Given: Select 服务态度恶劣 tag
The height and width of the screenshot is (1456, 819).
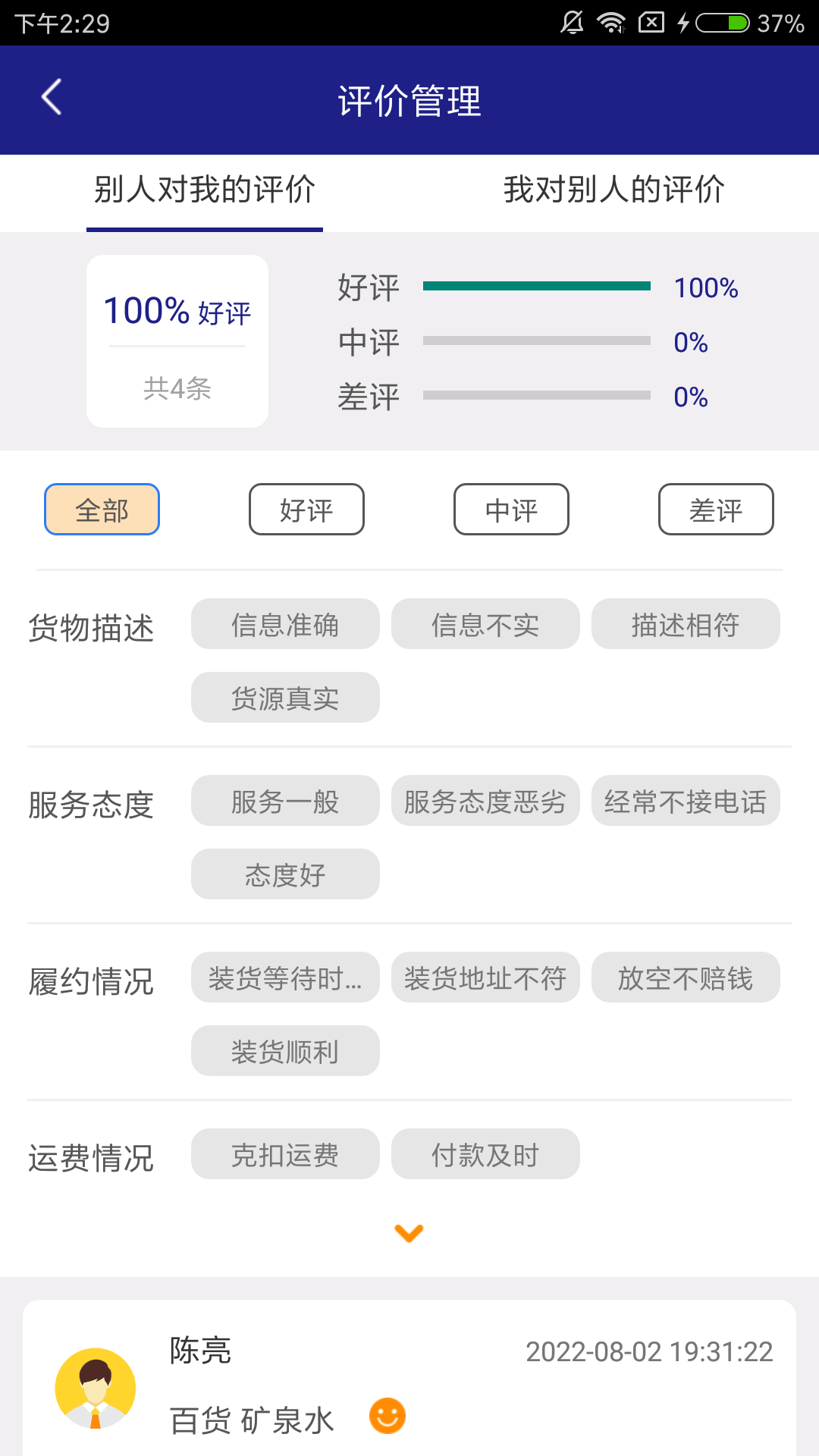Looking at the screenshot, I should tap(485, 801).
